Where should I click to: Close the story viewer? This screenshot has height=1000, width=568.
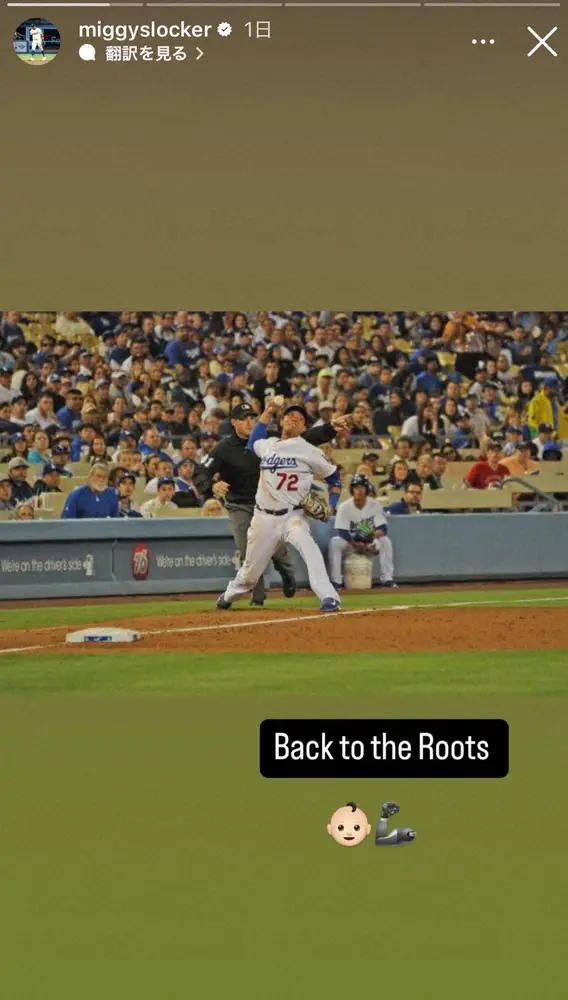coord(542,41)
